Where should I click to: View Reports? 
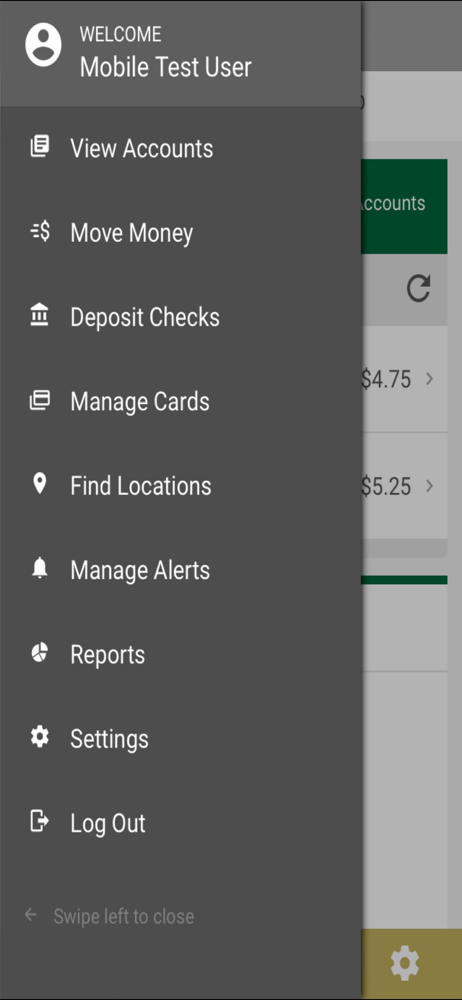(x=181, y=654)
